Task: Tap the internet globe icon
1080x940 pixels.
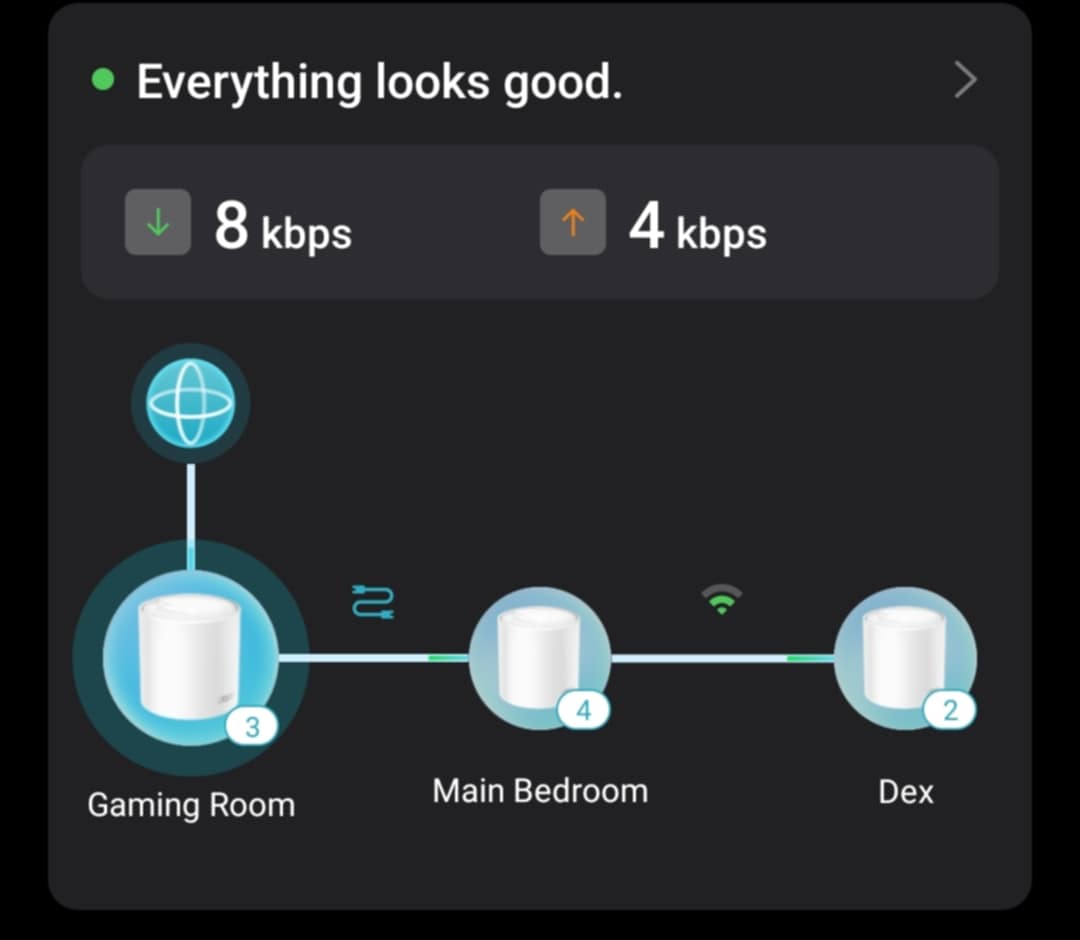Action: coord(190,402)
